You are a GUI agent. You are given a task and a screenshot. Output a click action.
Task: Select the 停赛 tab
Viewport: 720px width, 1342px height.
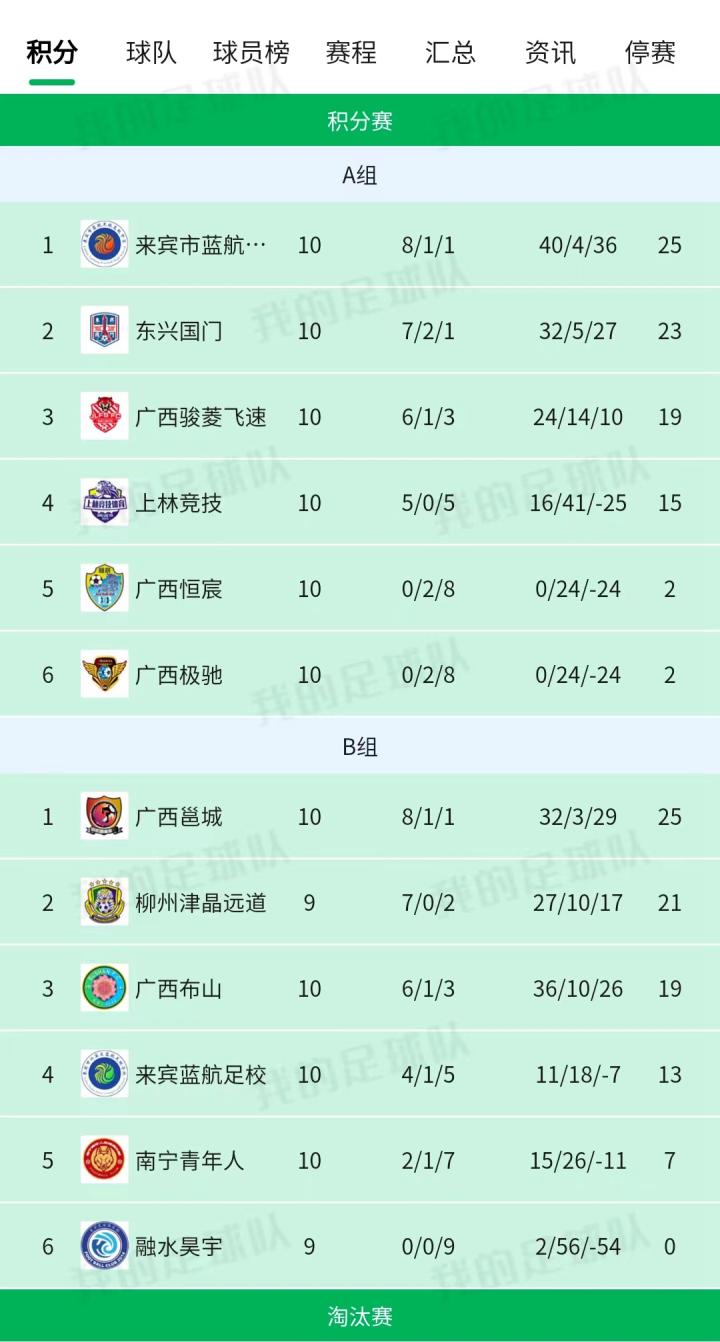pyautogui.click(x=651, y=53)
